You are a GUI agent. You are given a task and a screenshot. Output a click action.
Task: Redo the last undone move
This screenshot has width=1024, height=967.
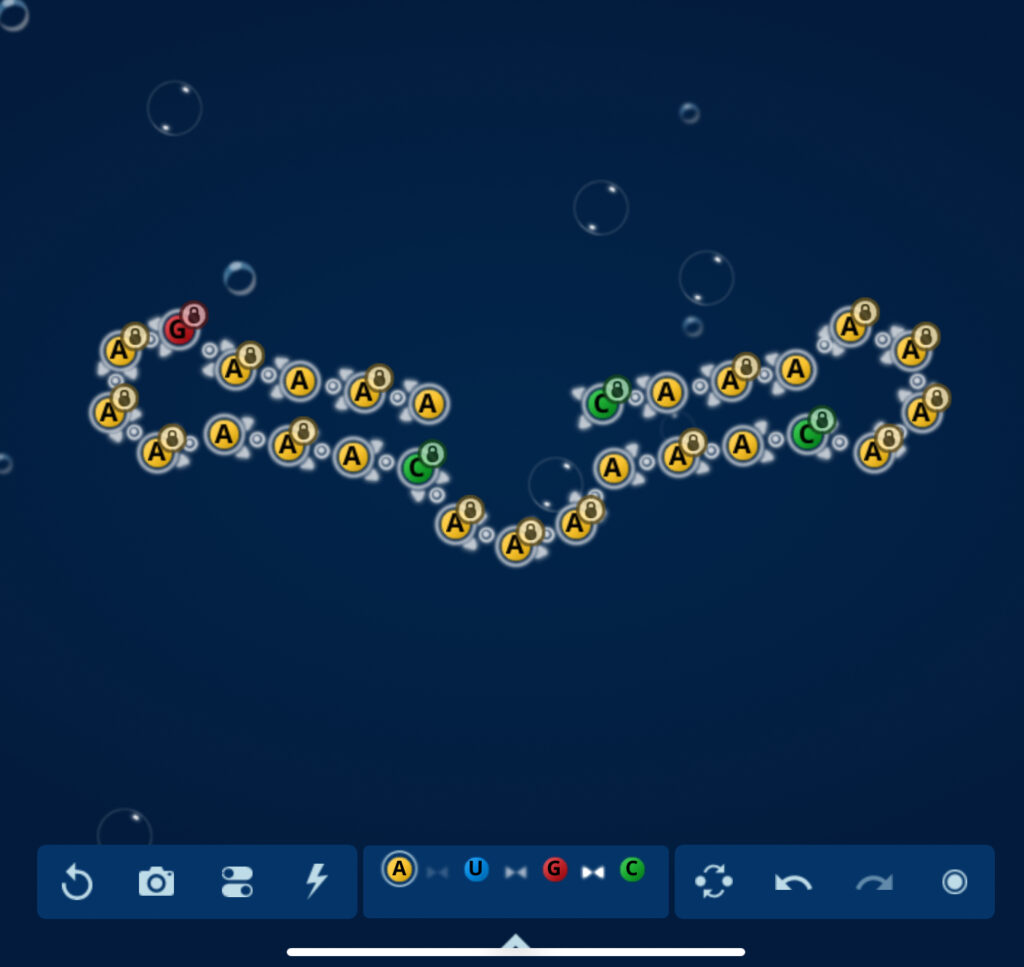[x=873, y=882]
